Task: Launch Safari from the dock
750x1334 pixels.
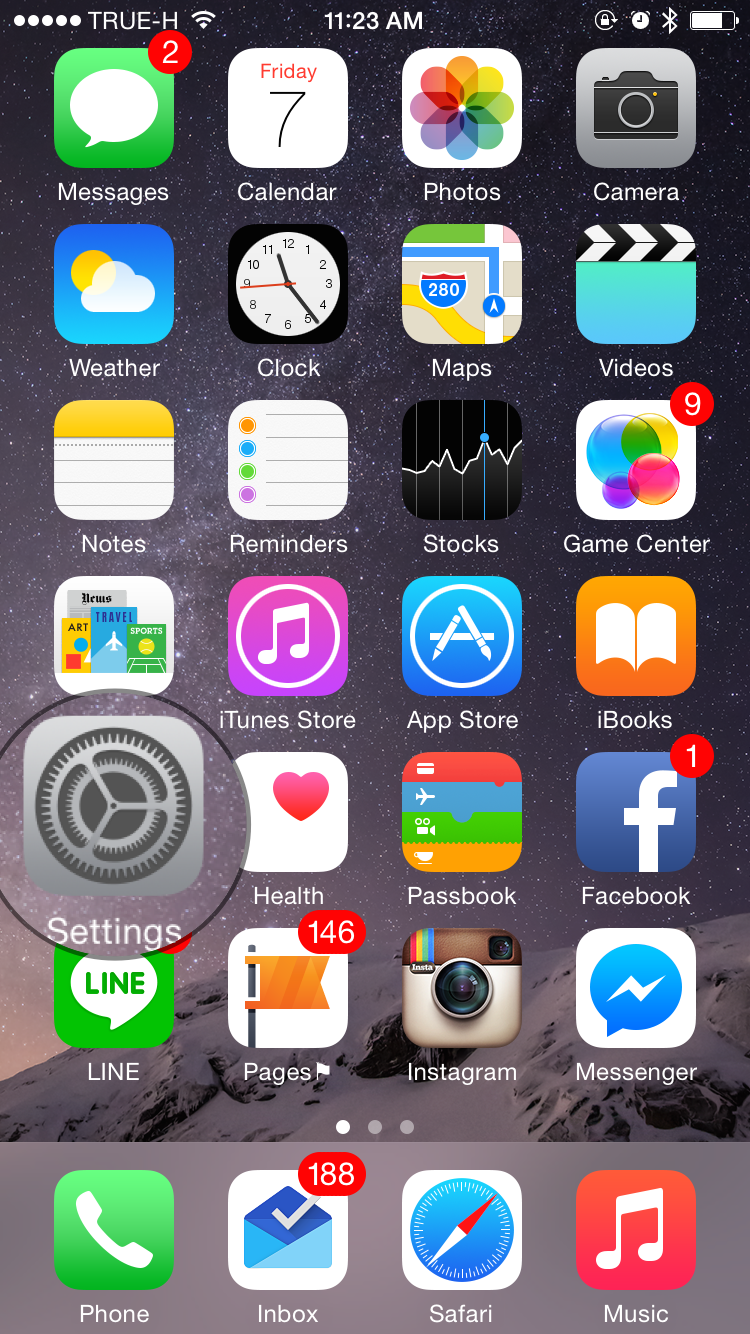Action: 462,1230
